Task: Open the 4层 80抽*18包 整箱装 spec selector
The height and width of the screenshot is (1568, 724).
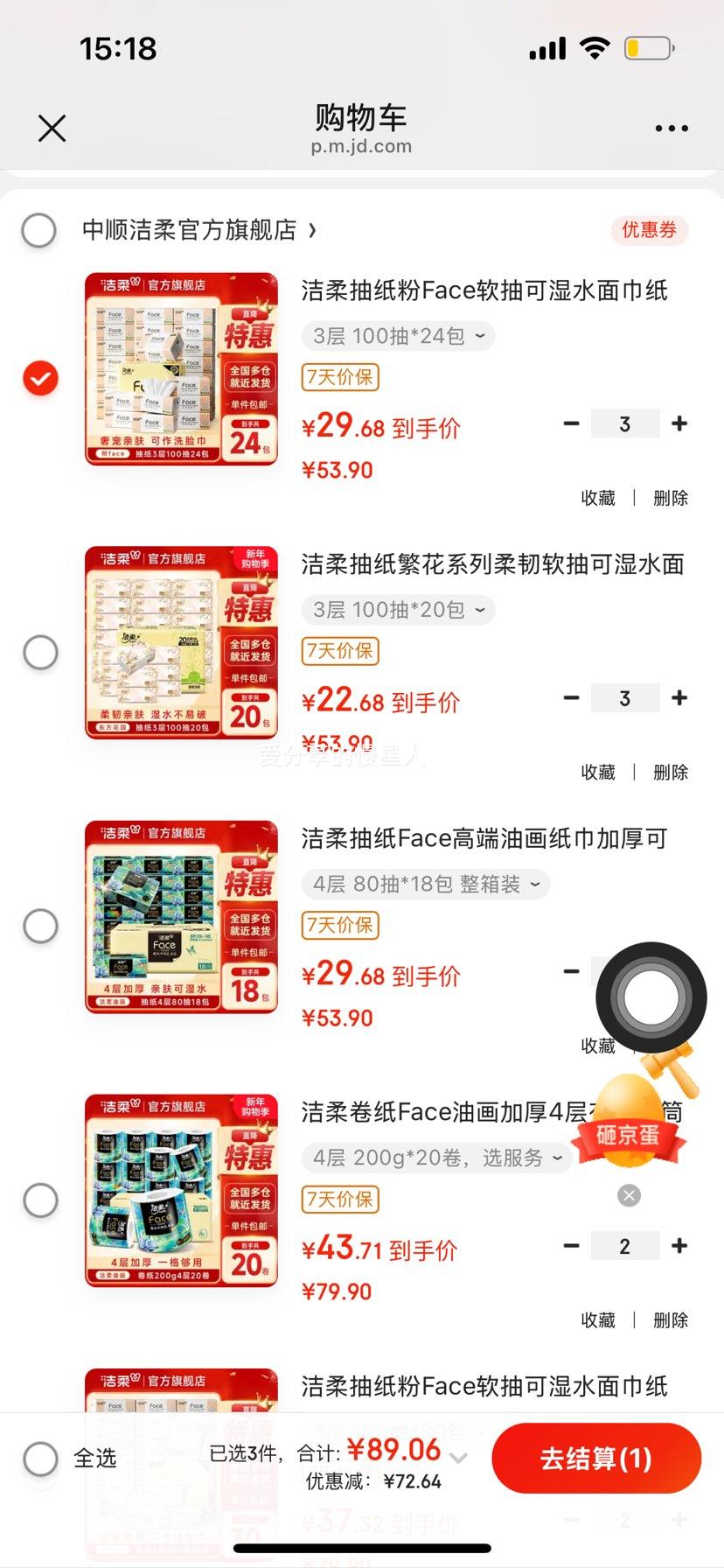Action: [426, 884]
